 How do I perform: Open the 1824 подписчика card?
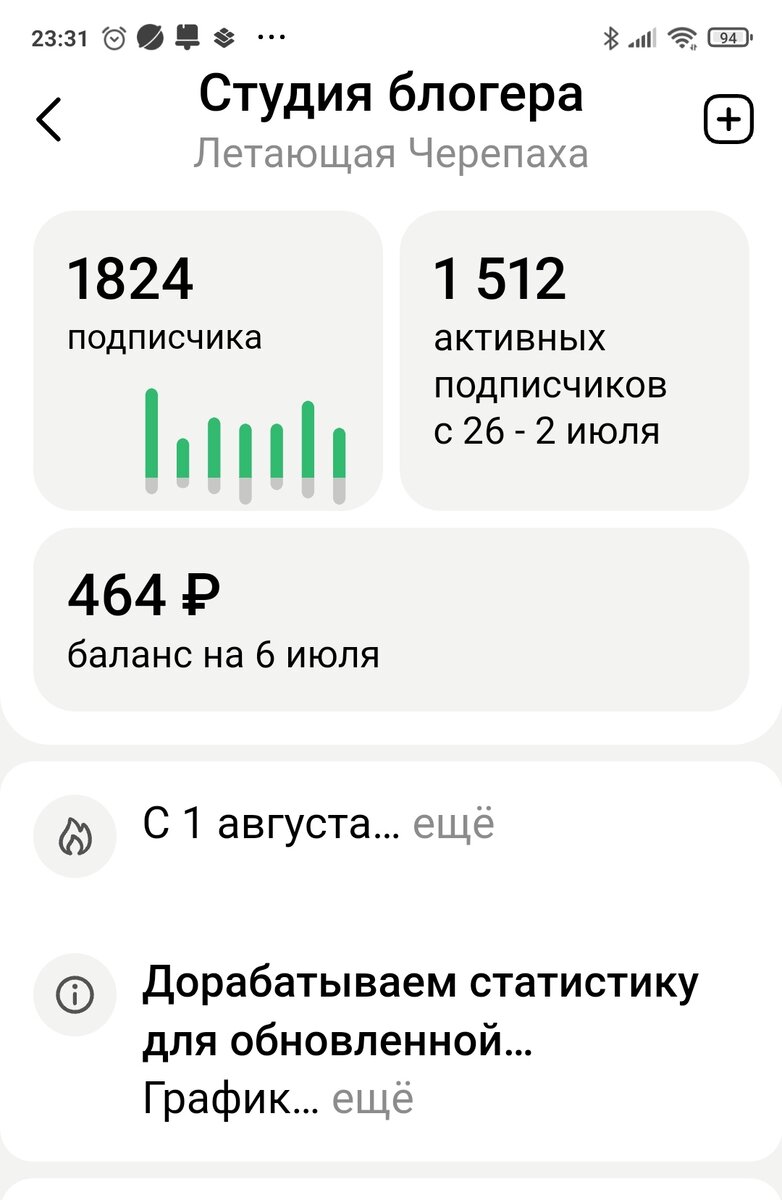click(x=208, y=360)
